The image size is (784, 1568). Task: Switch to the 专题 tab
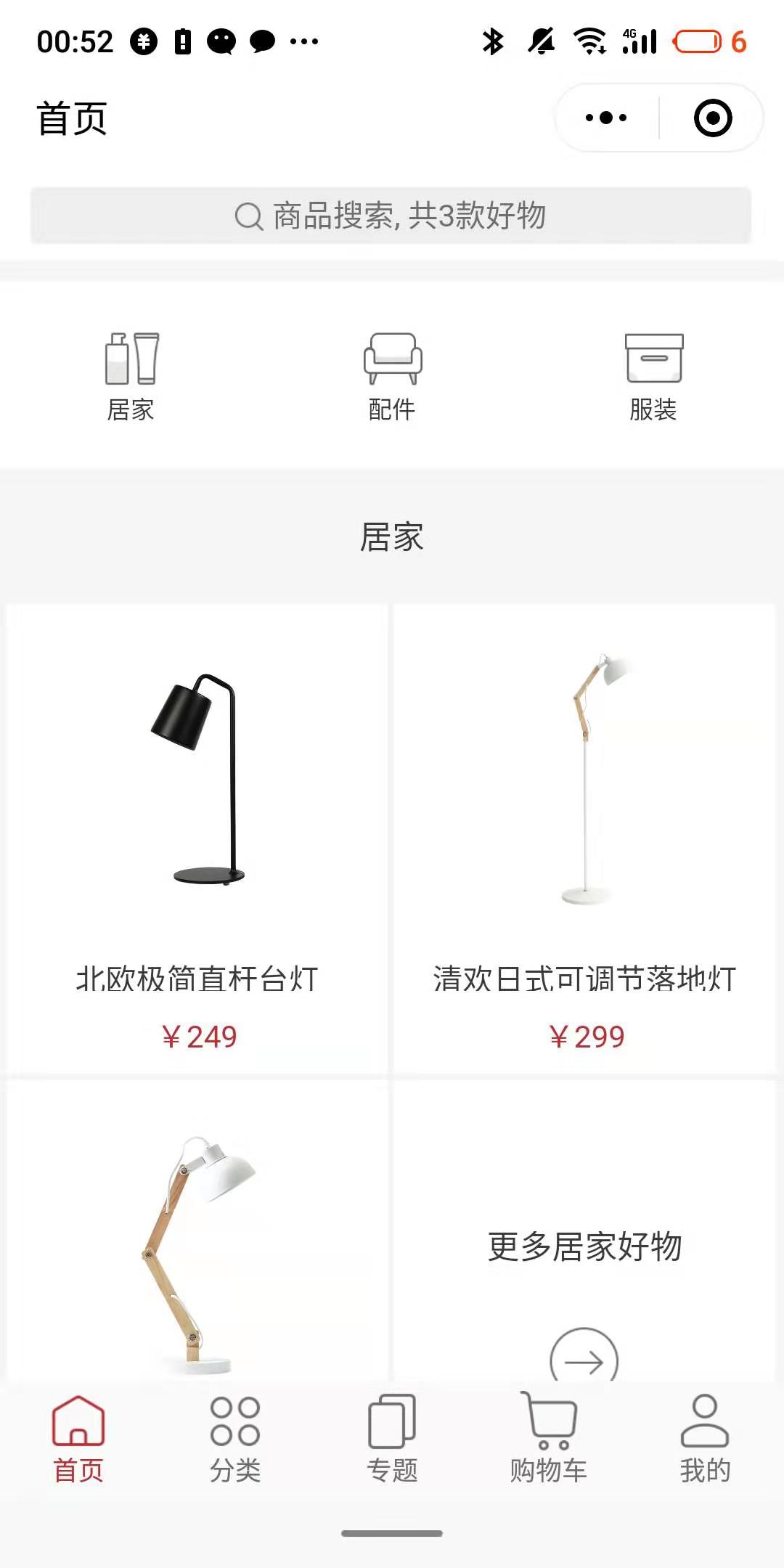click(x=392, y=1439)
